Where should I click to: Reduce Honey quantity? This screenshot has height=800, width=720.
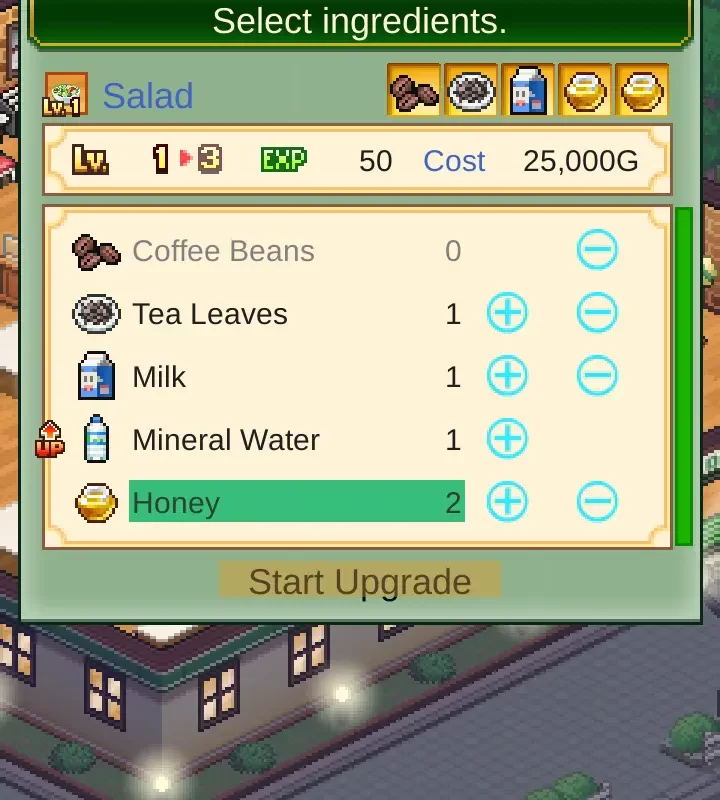(x=597, y=502)
